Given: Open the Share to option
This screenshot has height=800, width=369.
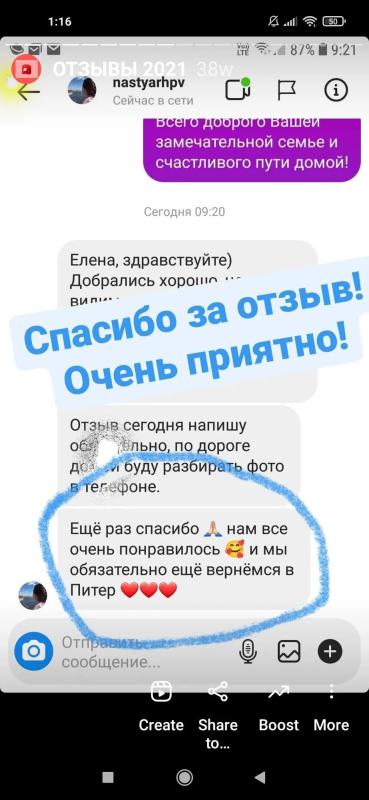Looking at the screenshot, I should (x=218, y=715).
